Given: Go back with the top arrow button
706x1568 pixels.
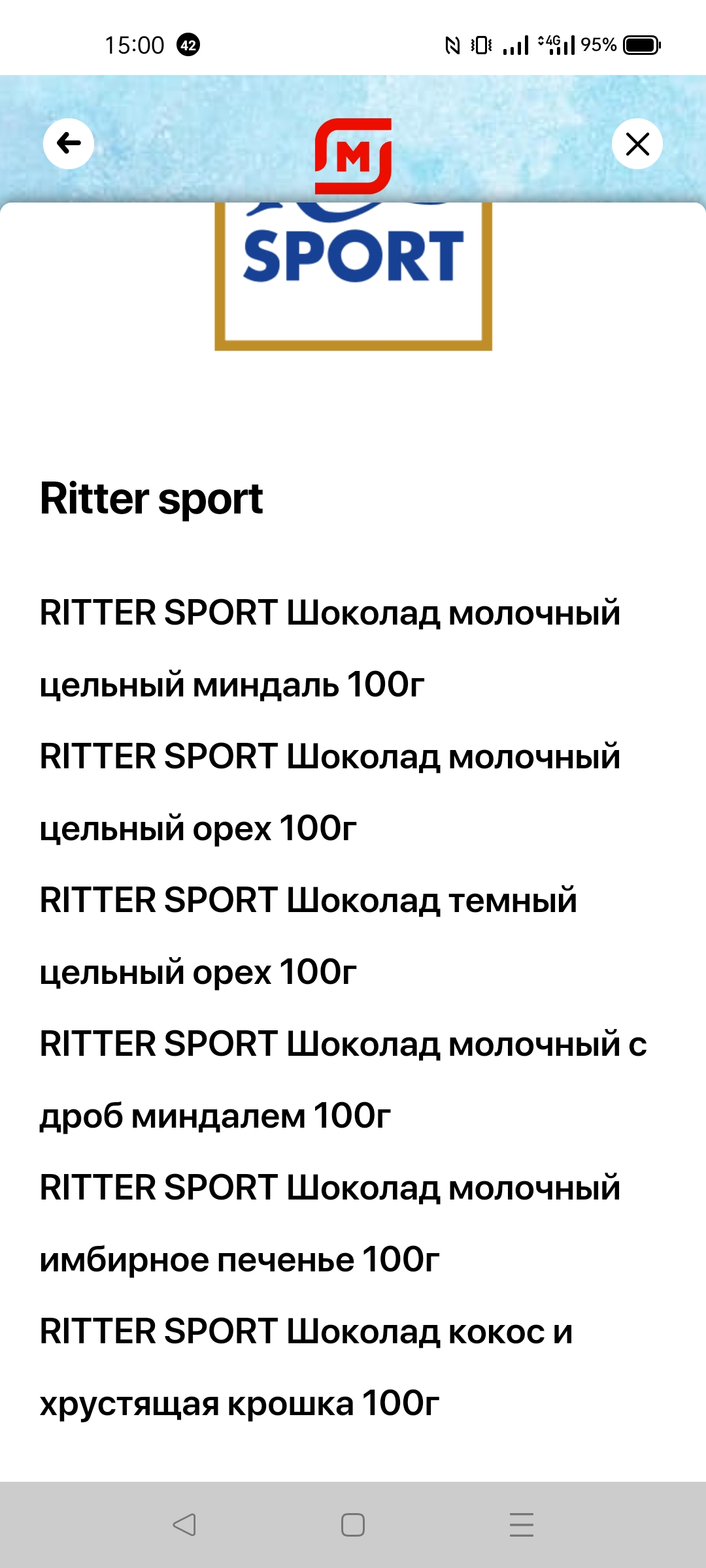Looking at the screenshot, I should pos(69,144).
